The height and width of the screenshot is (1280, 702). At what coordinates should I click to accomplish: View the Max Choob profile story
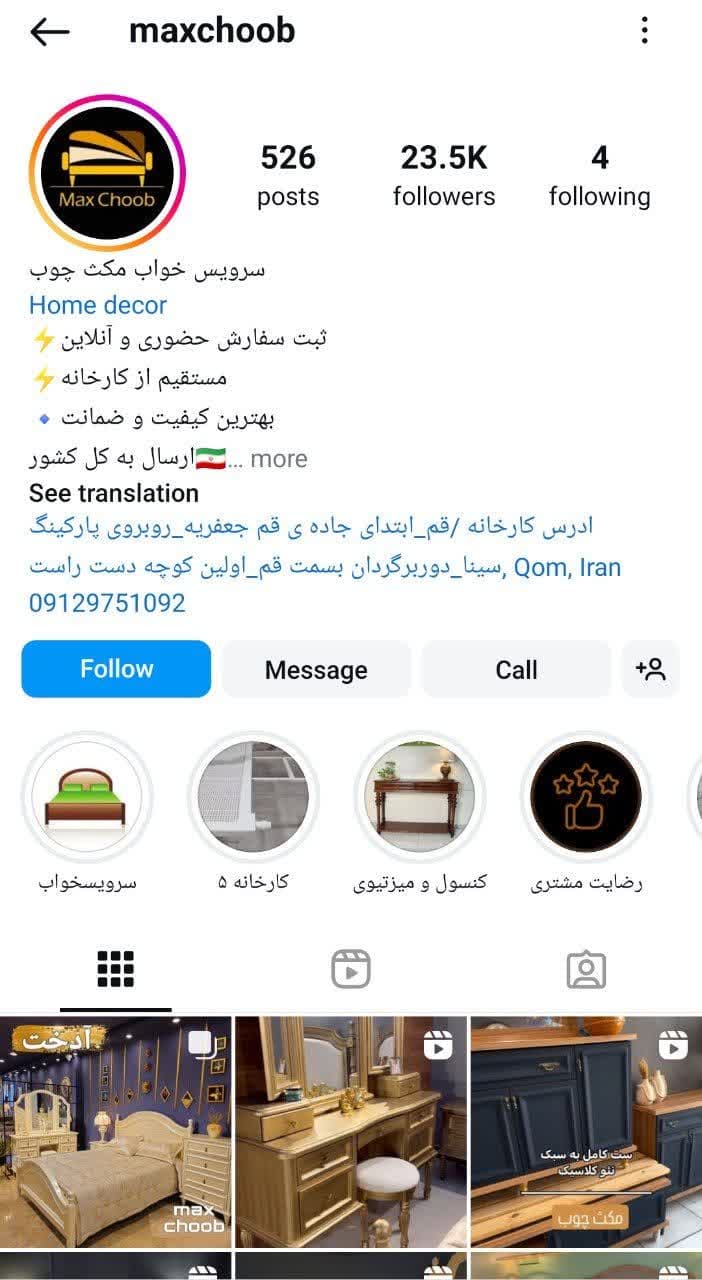tap(107, 173)
